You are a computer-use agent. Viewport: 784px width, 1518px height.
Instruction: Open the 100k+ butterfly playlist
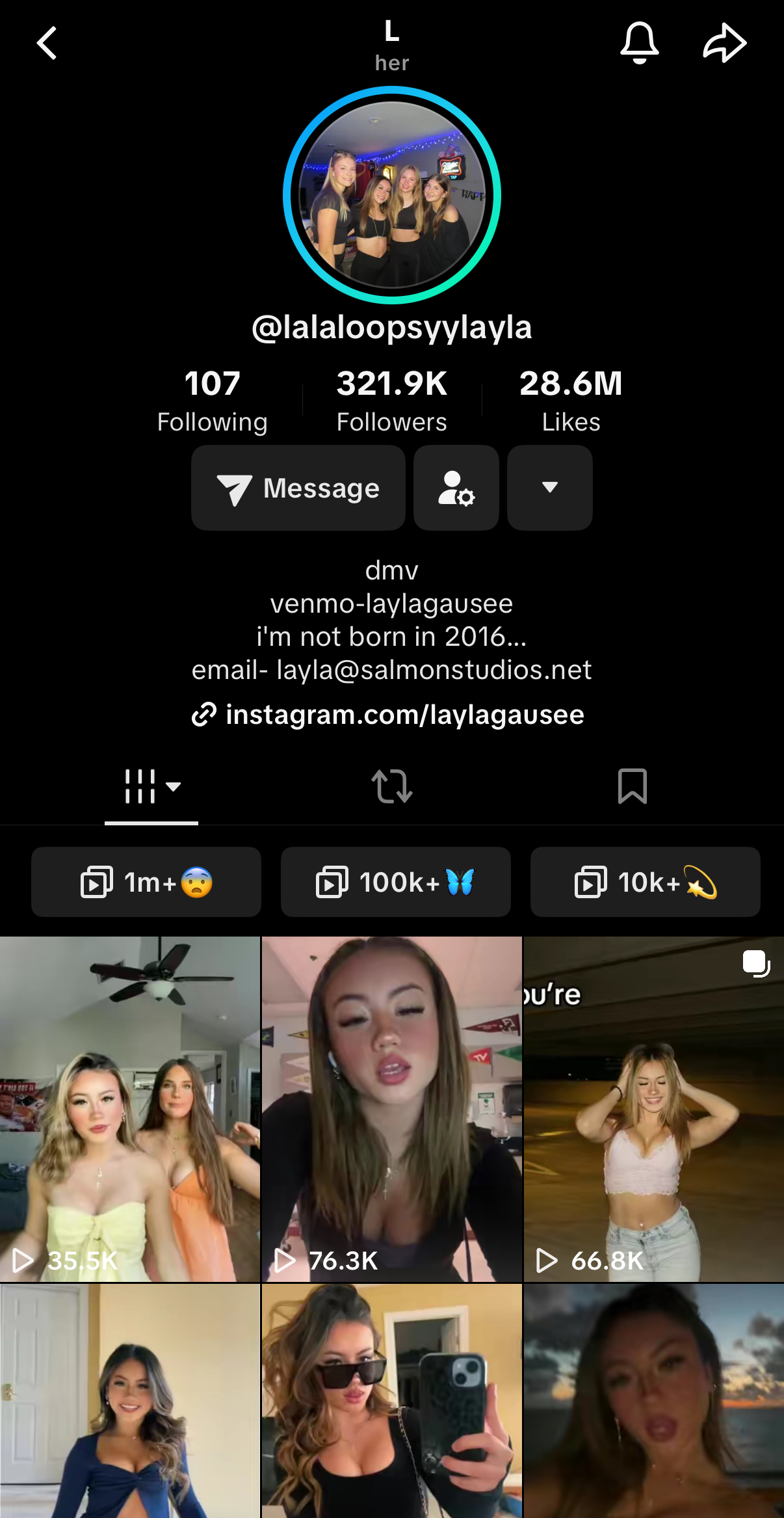coord(396,882)
